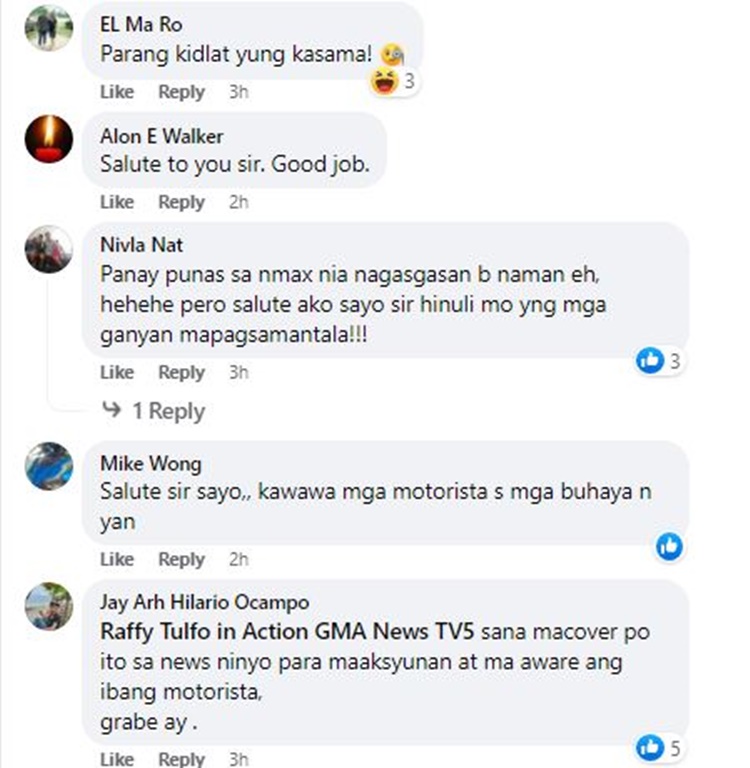Open Jay Arh Hilario Ocampo's profile name
Viewport: 750px width, 768px height.
click(x=205, y=602)
